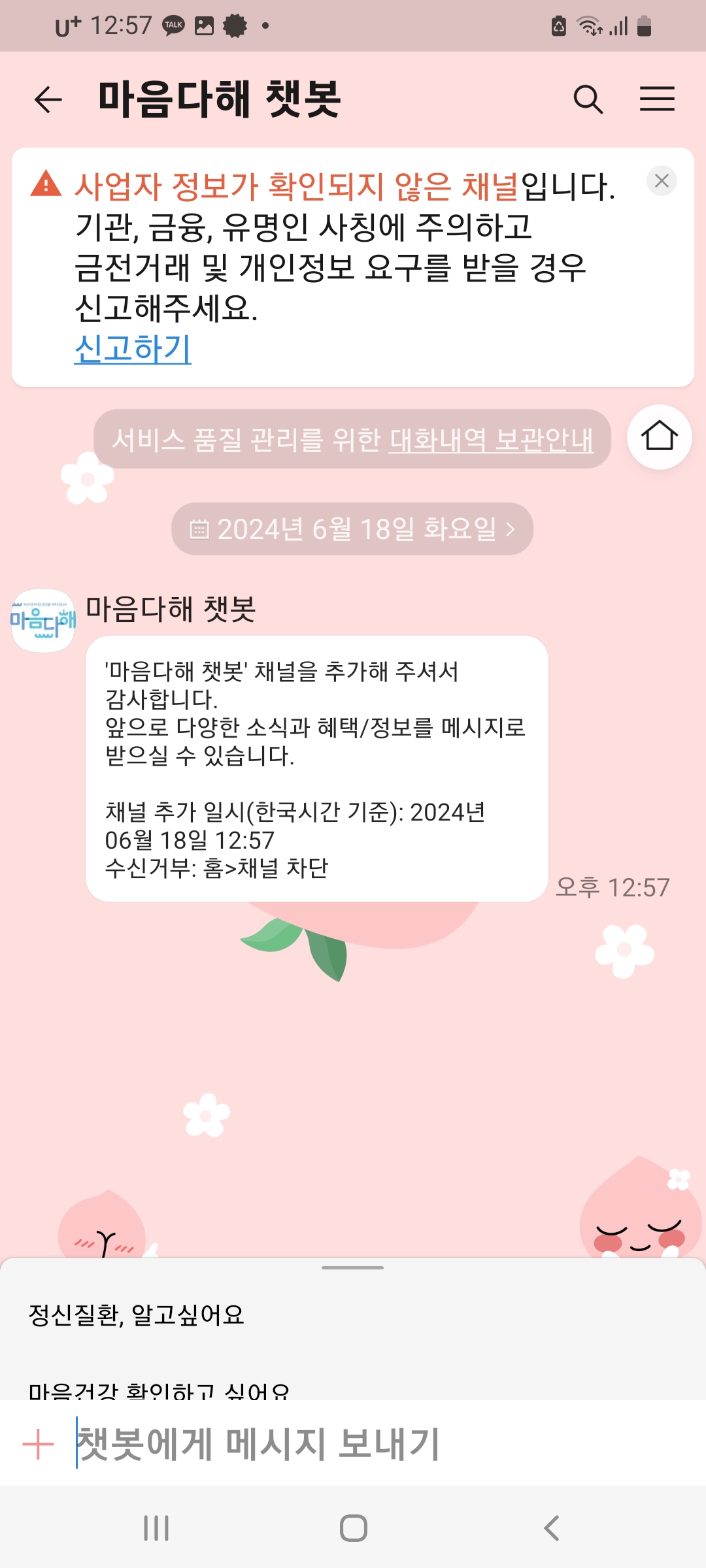
Task: Dismiss the unverified business warning
Action: click(662, 181)
